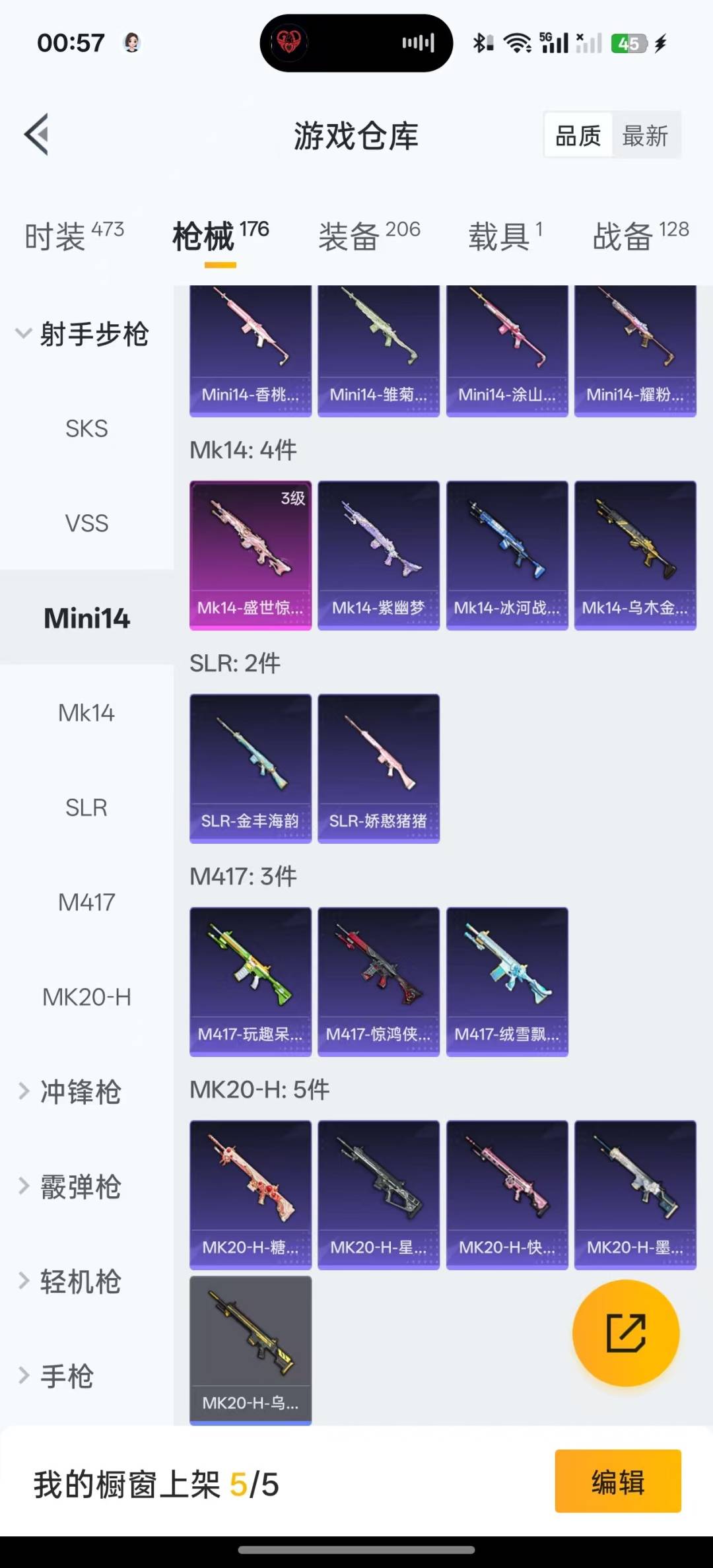713x1568 pixels.
Task: Open the Mk14-盛世惊... level 3 skin
Action: coord(250,555)
